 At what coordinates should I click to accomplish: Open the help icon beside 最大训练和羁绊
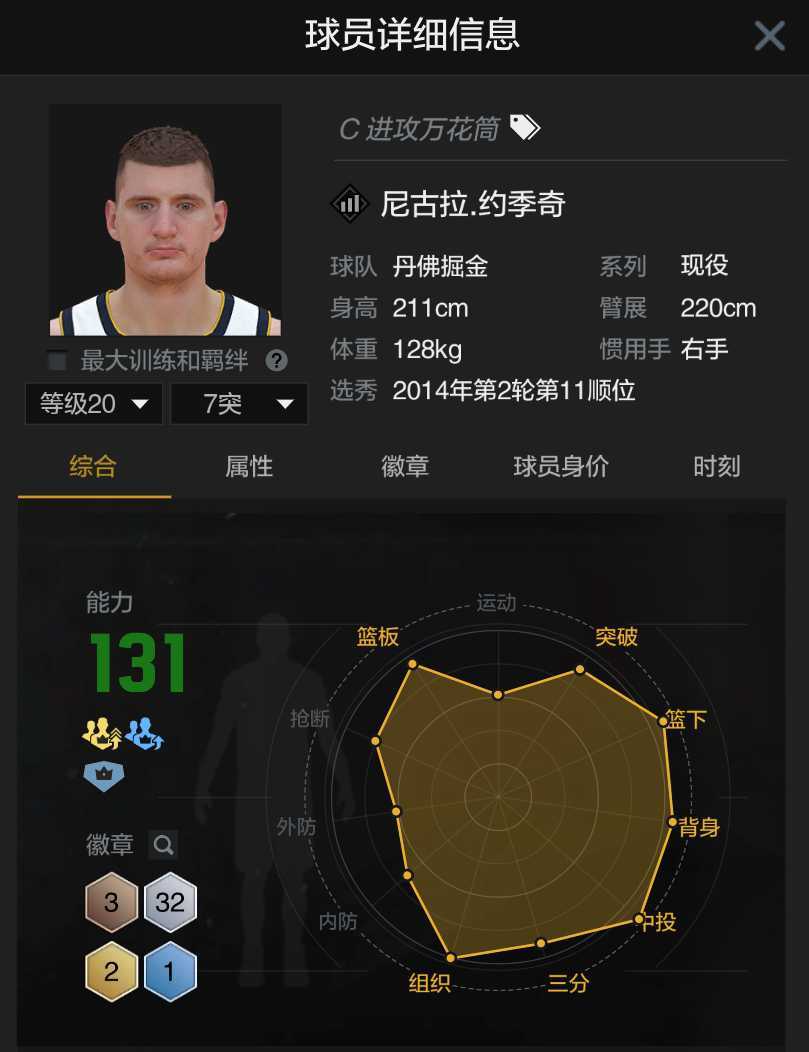coord(277,361)
